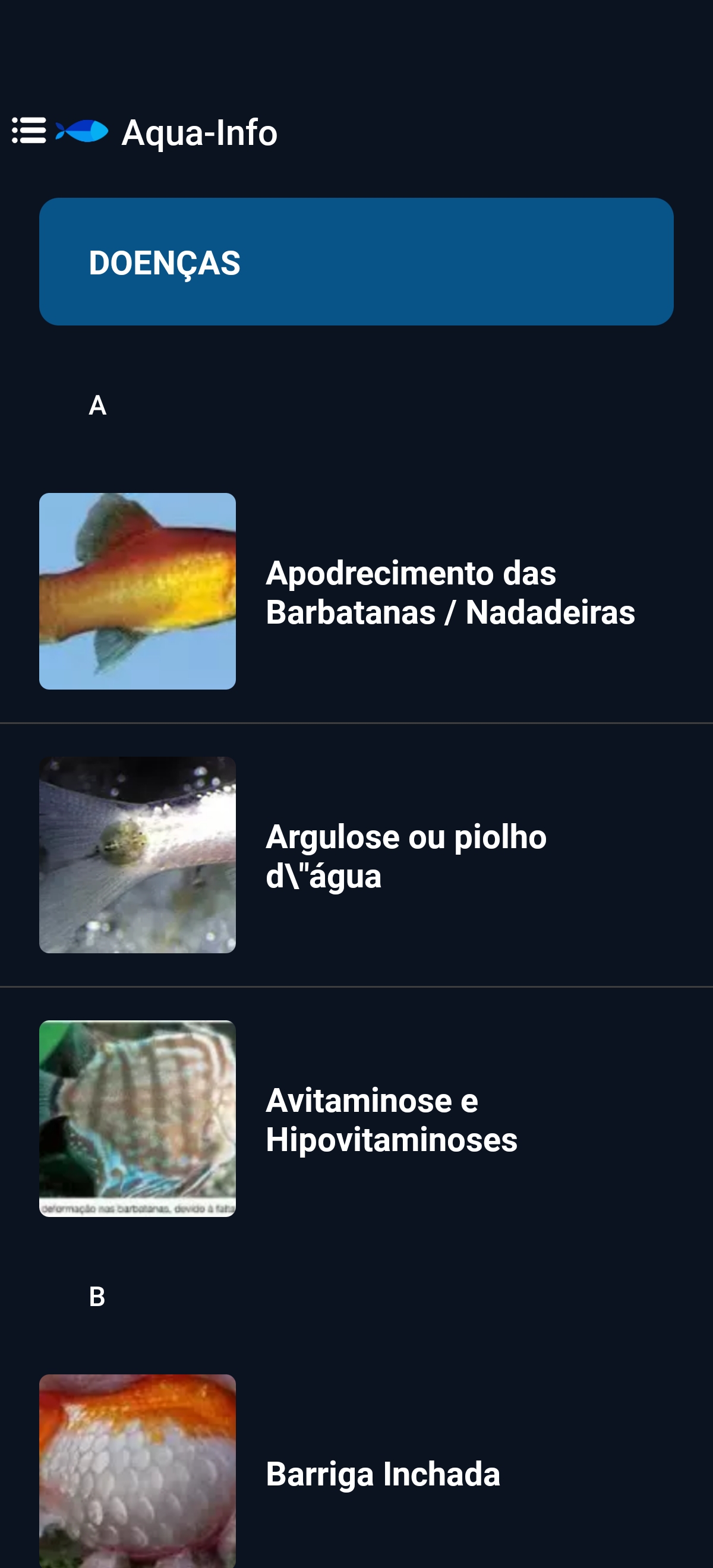Open the Apodrecimento das Barbatanas / Nadadeiras entry
This screenshot has width=713, height=1568.
pyautogui.click(x=450, y=592)
